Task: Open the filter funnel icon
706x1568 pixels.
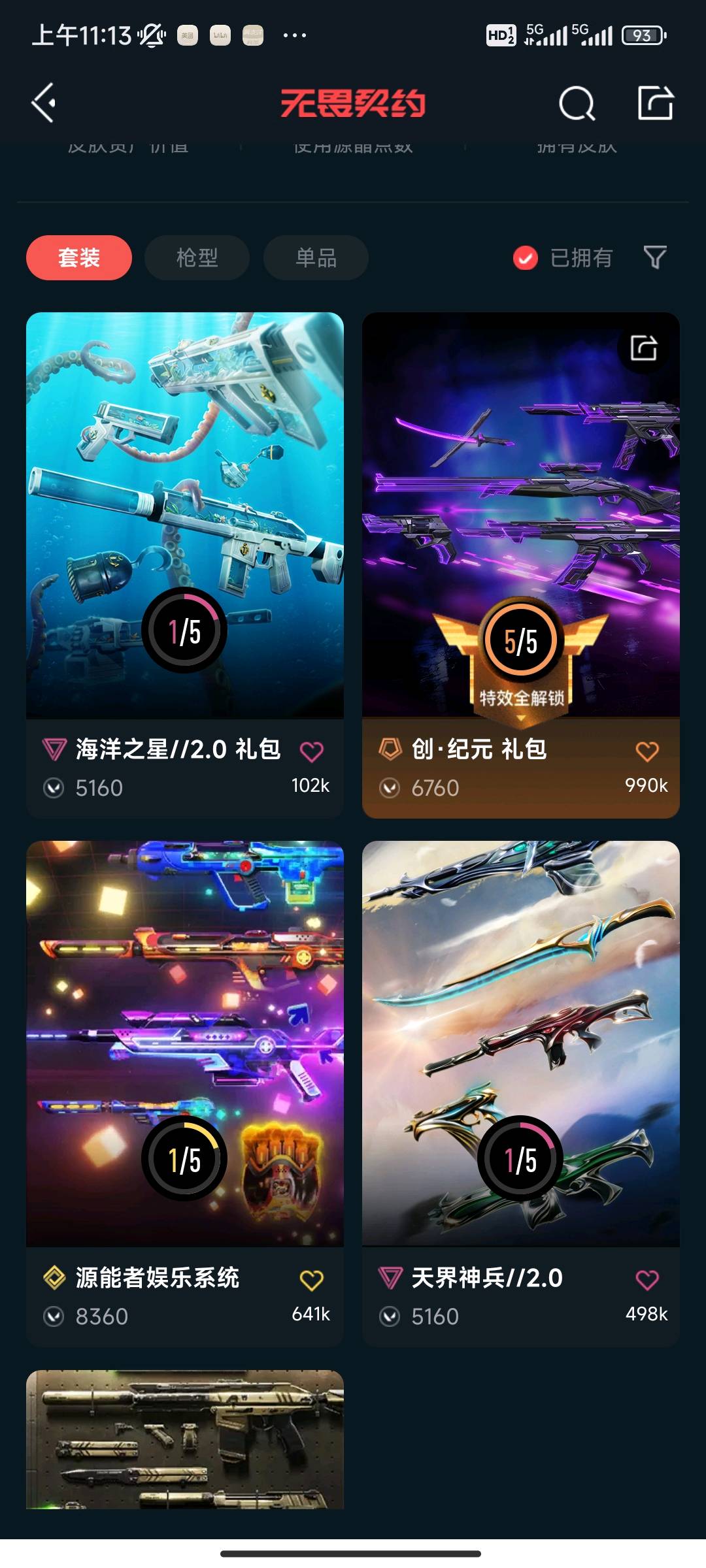Action: pos(654,257)
